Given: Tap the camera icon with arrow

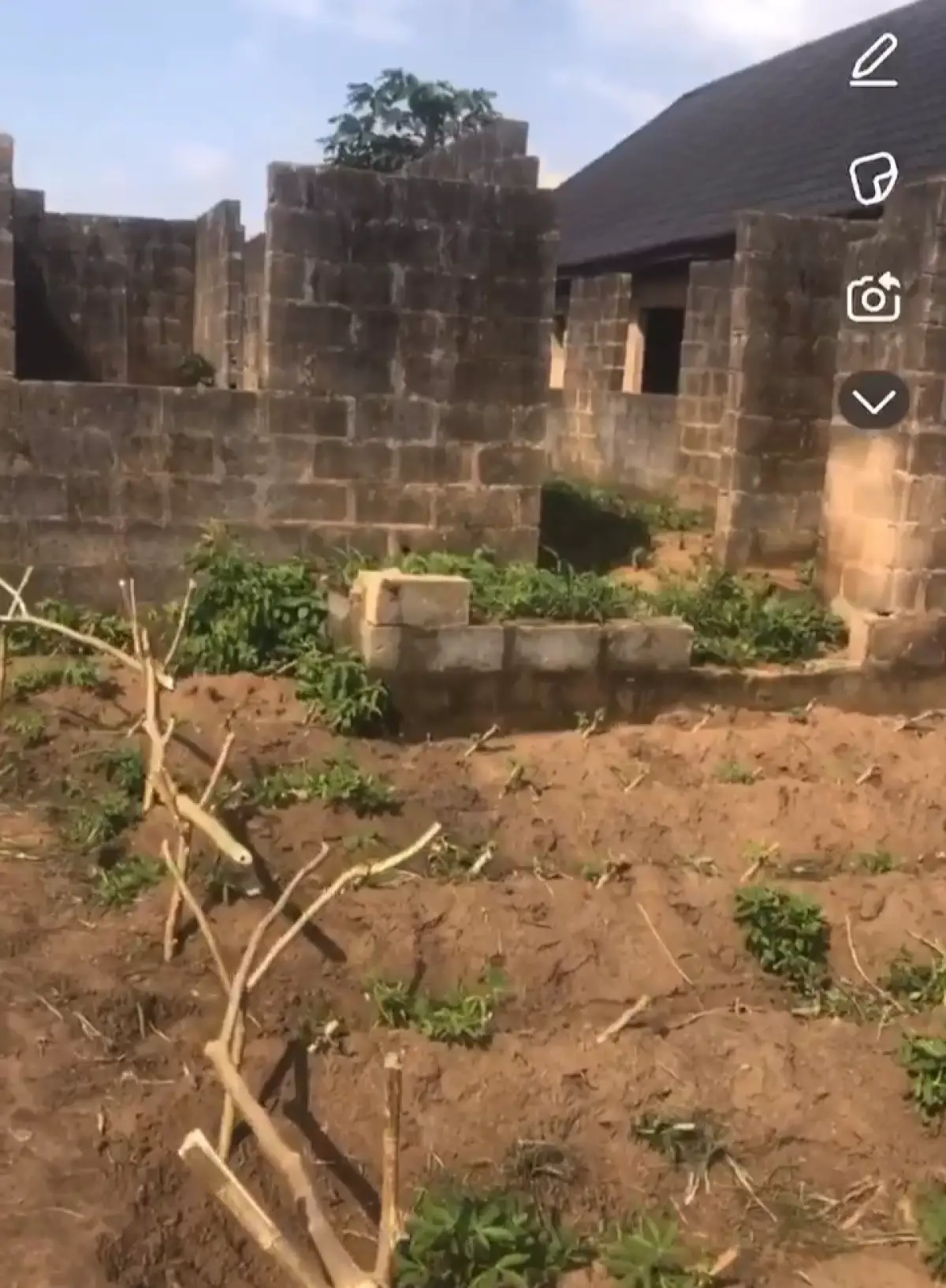Looking at the screenshot, I should [x=873, y=297].
